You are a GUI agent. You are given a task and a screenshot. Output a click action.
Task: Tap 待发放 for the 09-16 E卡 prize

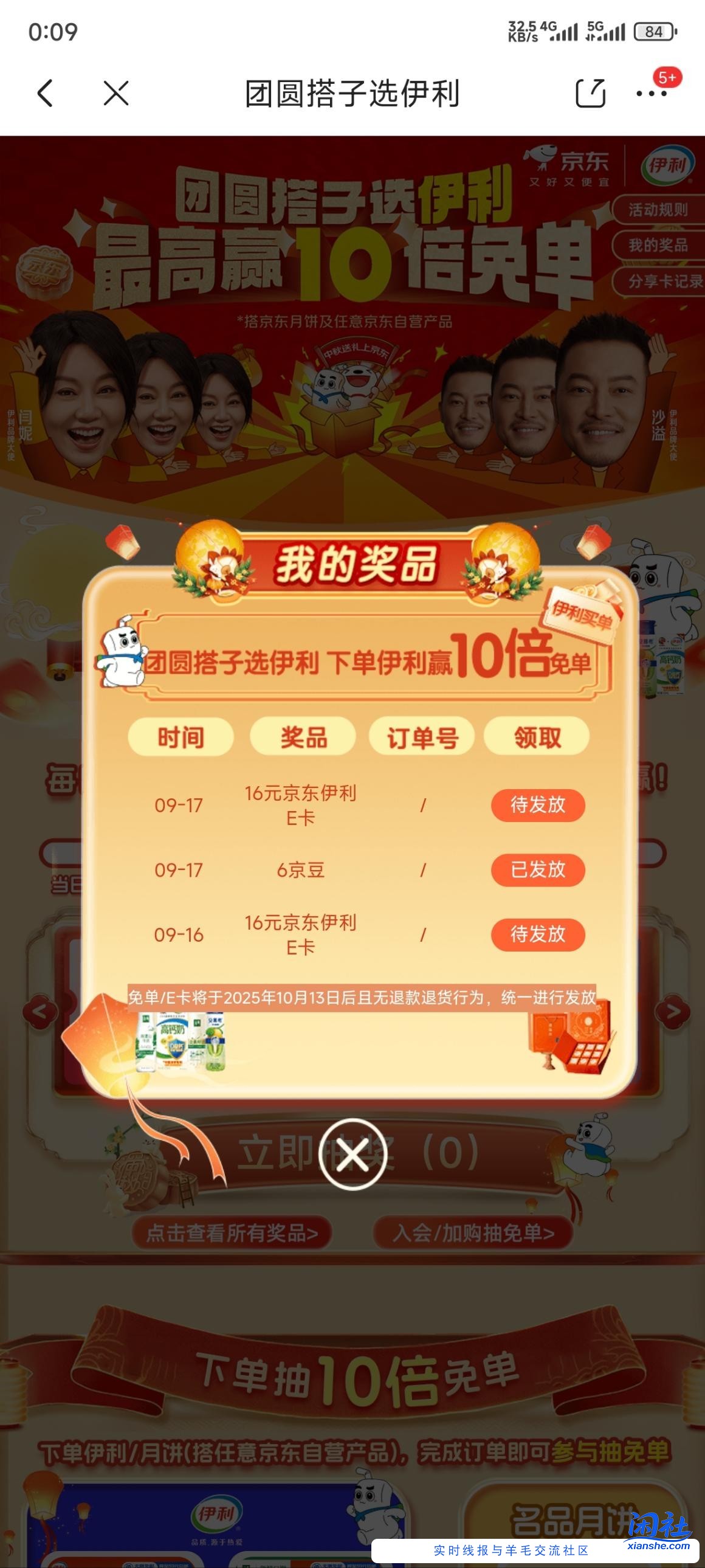538,934
